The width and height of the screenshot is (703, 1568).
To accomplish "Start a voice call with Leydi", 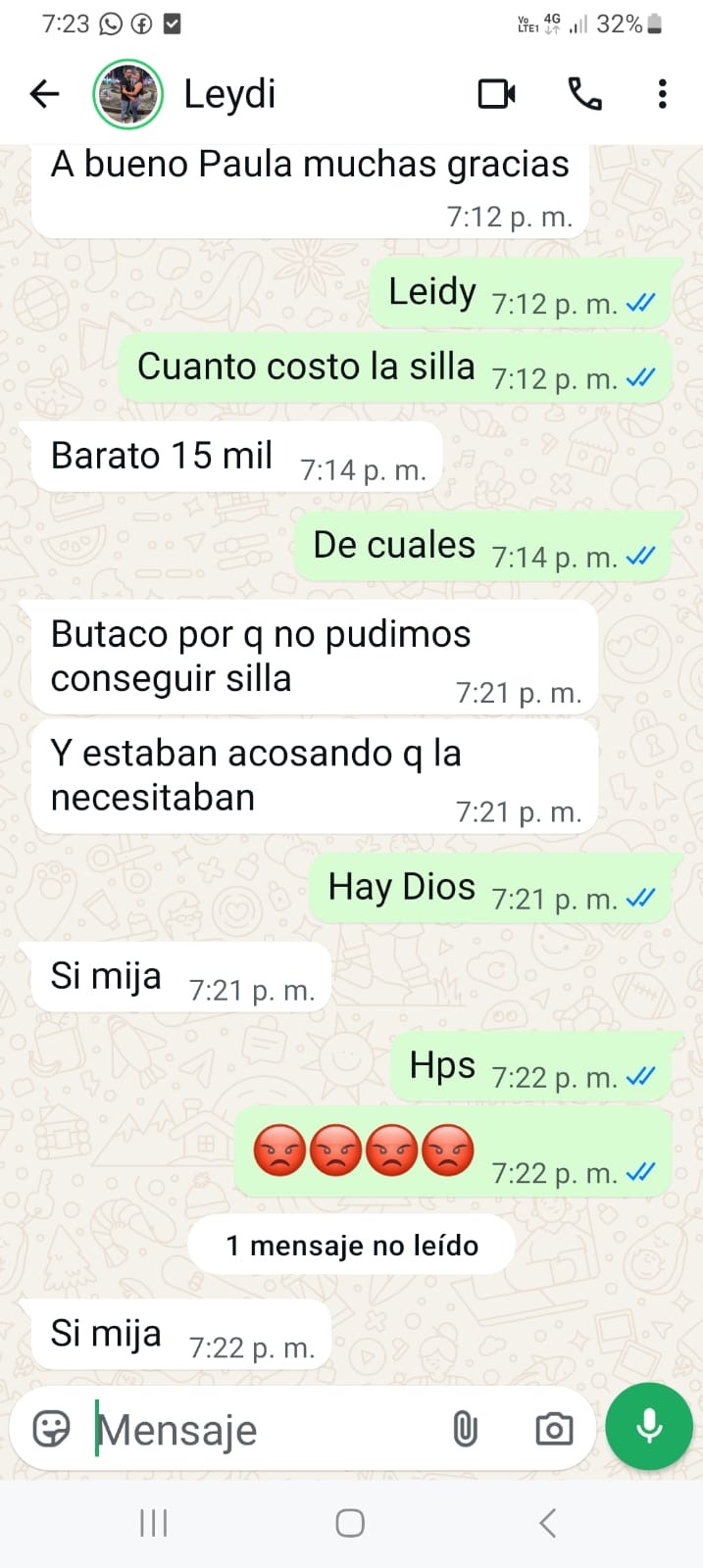I will coord(585,94).
